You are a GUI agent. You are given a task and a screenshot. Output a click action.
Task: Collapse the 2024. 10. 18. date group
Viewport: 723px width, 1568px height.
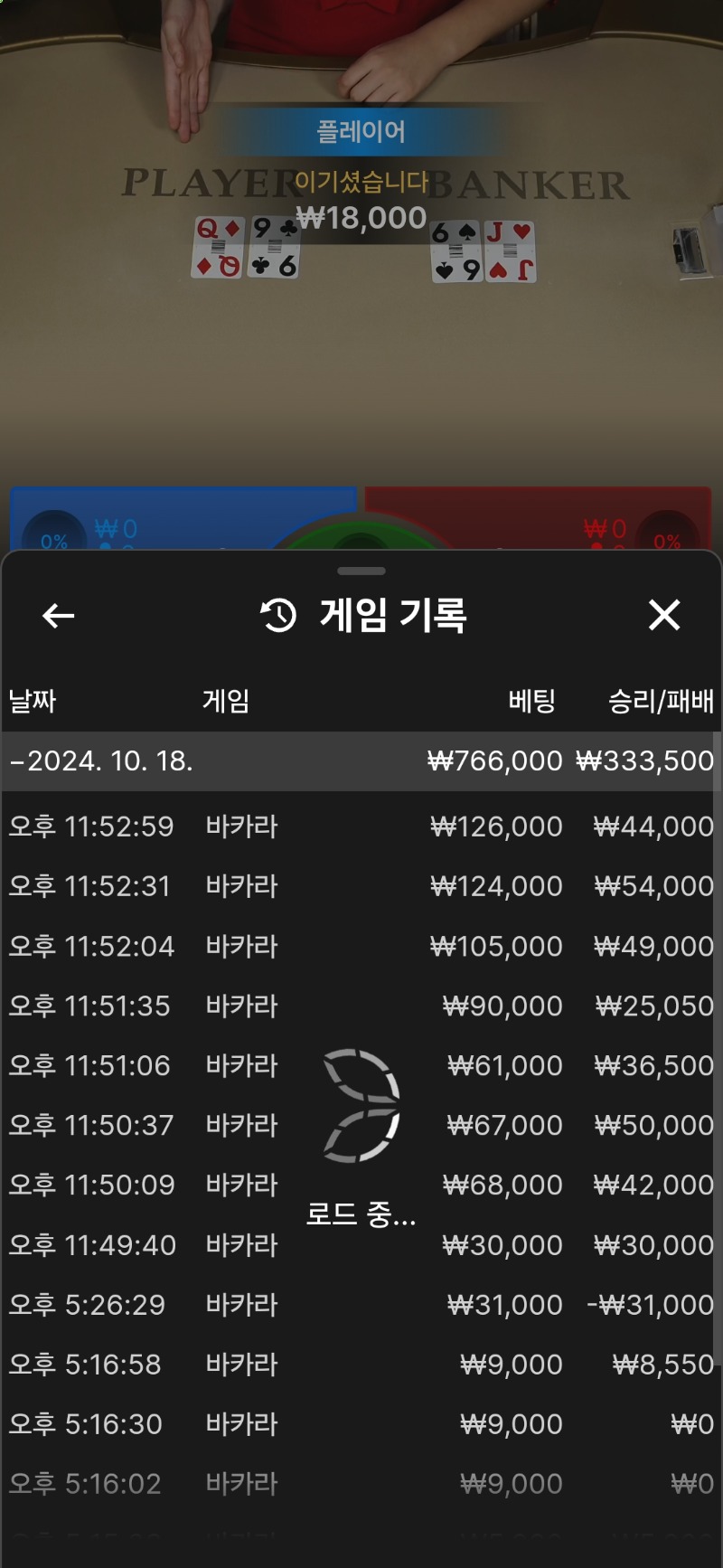[101, 761]
